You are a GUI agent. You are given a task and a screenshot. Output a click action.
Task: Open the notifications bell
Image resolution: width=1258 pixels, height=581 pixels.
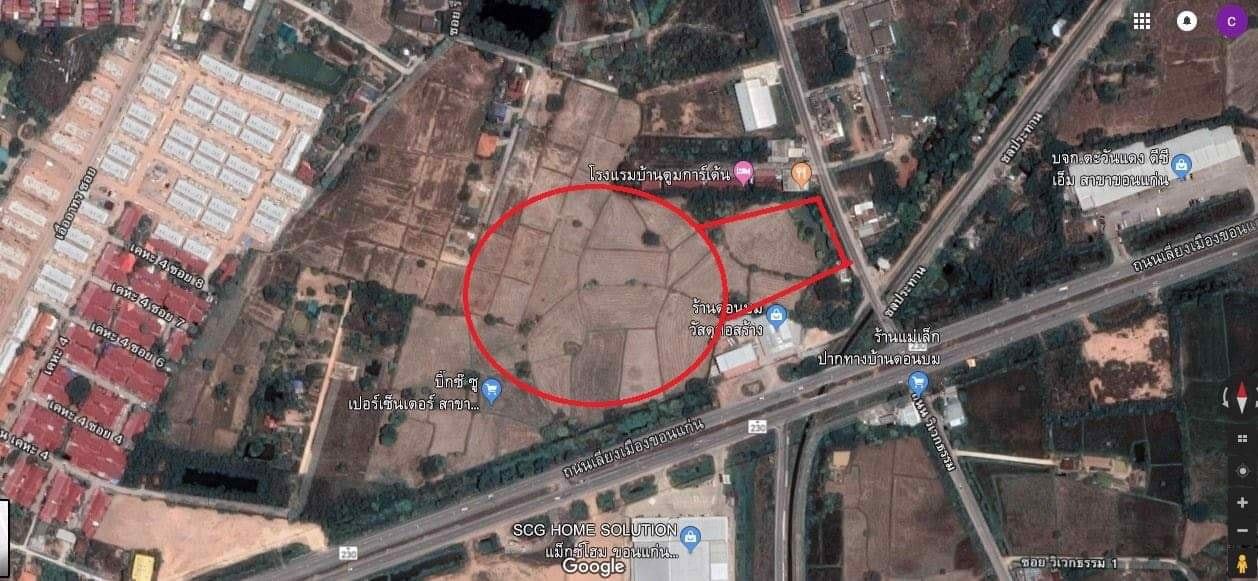tap(1187, 21)
